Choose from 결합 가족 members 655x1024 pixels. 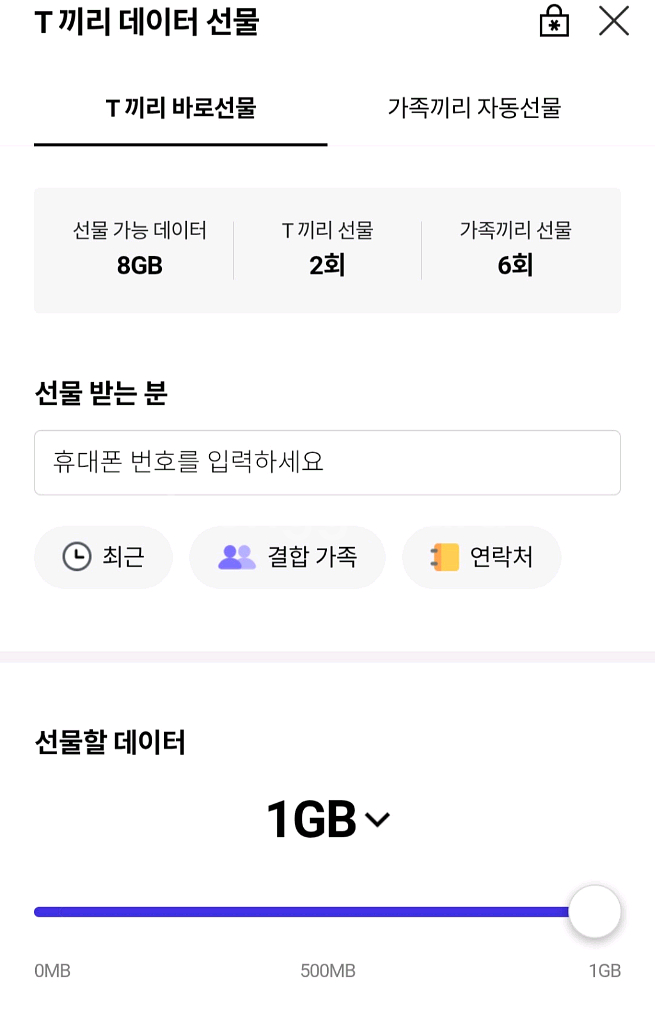pyautogui.click(x=287, y=557)
